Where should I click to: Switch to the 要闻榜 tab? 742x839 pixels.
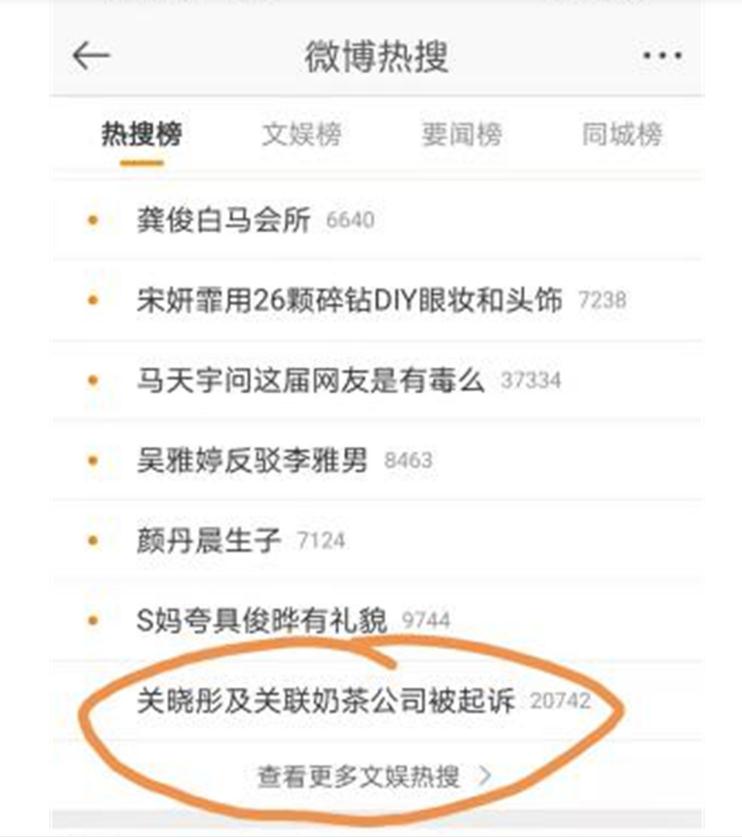coord(461,135)
